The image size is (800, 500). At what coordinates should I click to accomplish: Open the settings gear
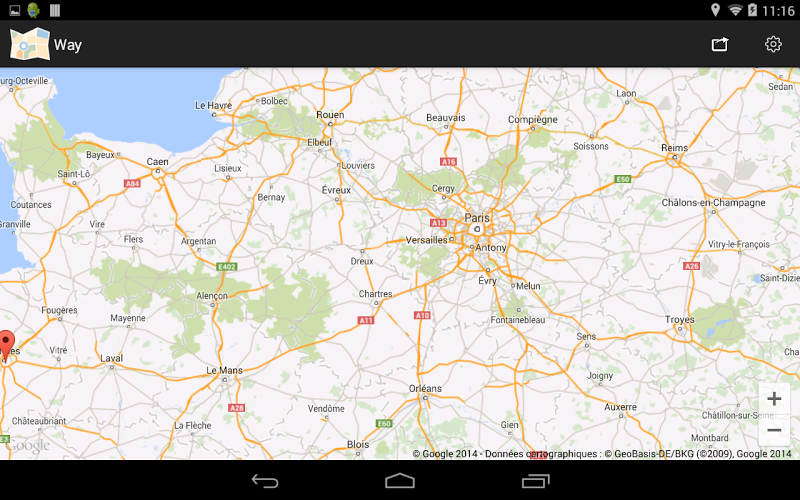pos(773,44)
